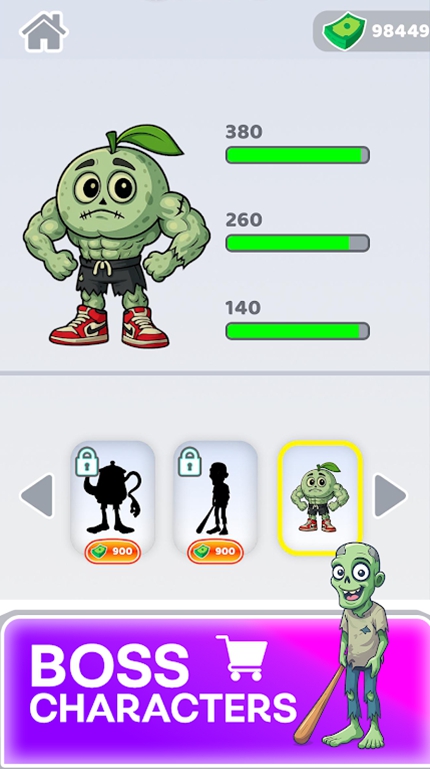This screenshot has height=769, width=430.
Task: Open the Boss Characters shop banner
Action: point(215,688)
